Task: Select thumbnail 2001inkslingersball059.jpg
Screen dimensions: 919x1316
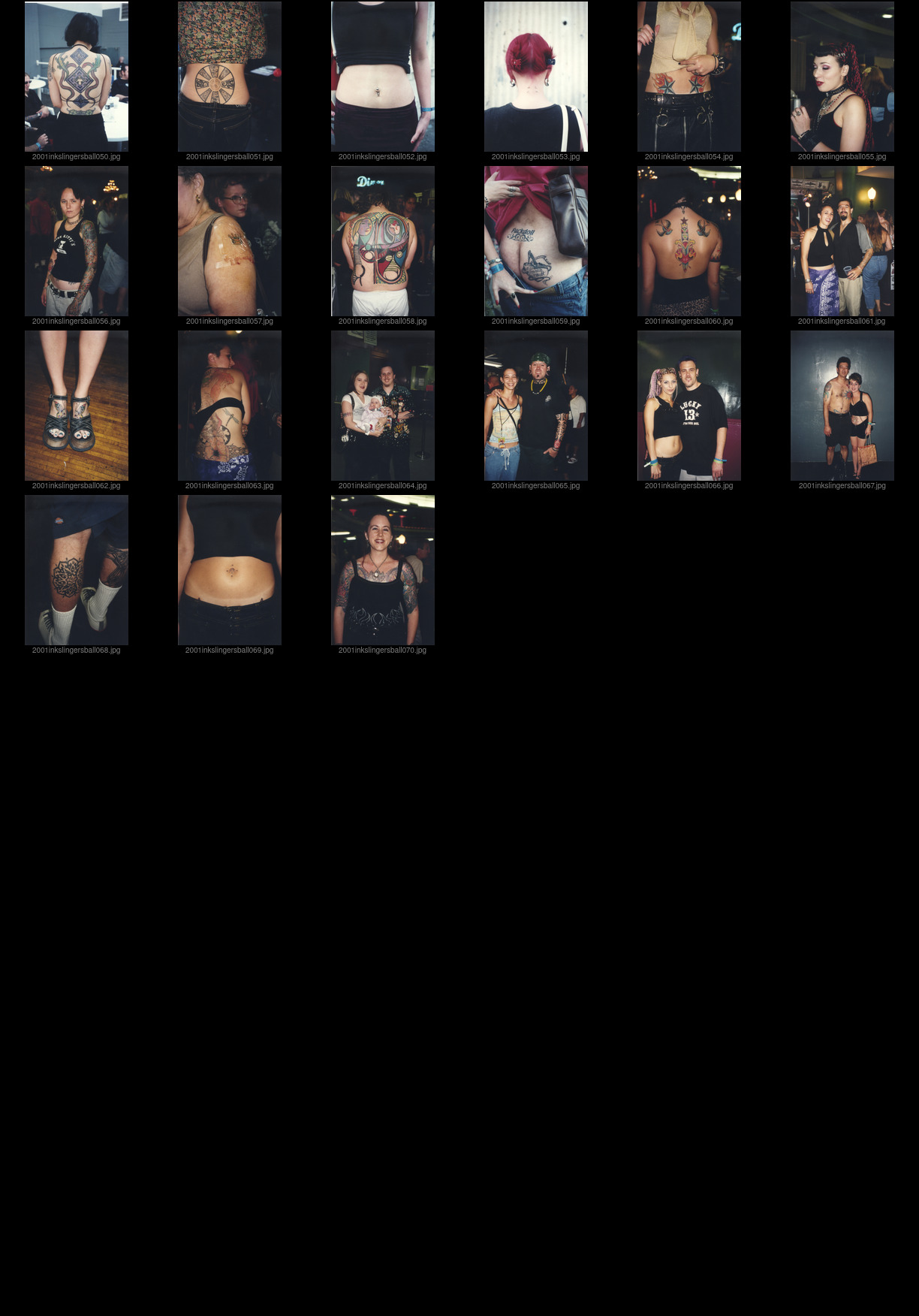Action: coord(536,241)
